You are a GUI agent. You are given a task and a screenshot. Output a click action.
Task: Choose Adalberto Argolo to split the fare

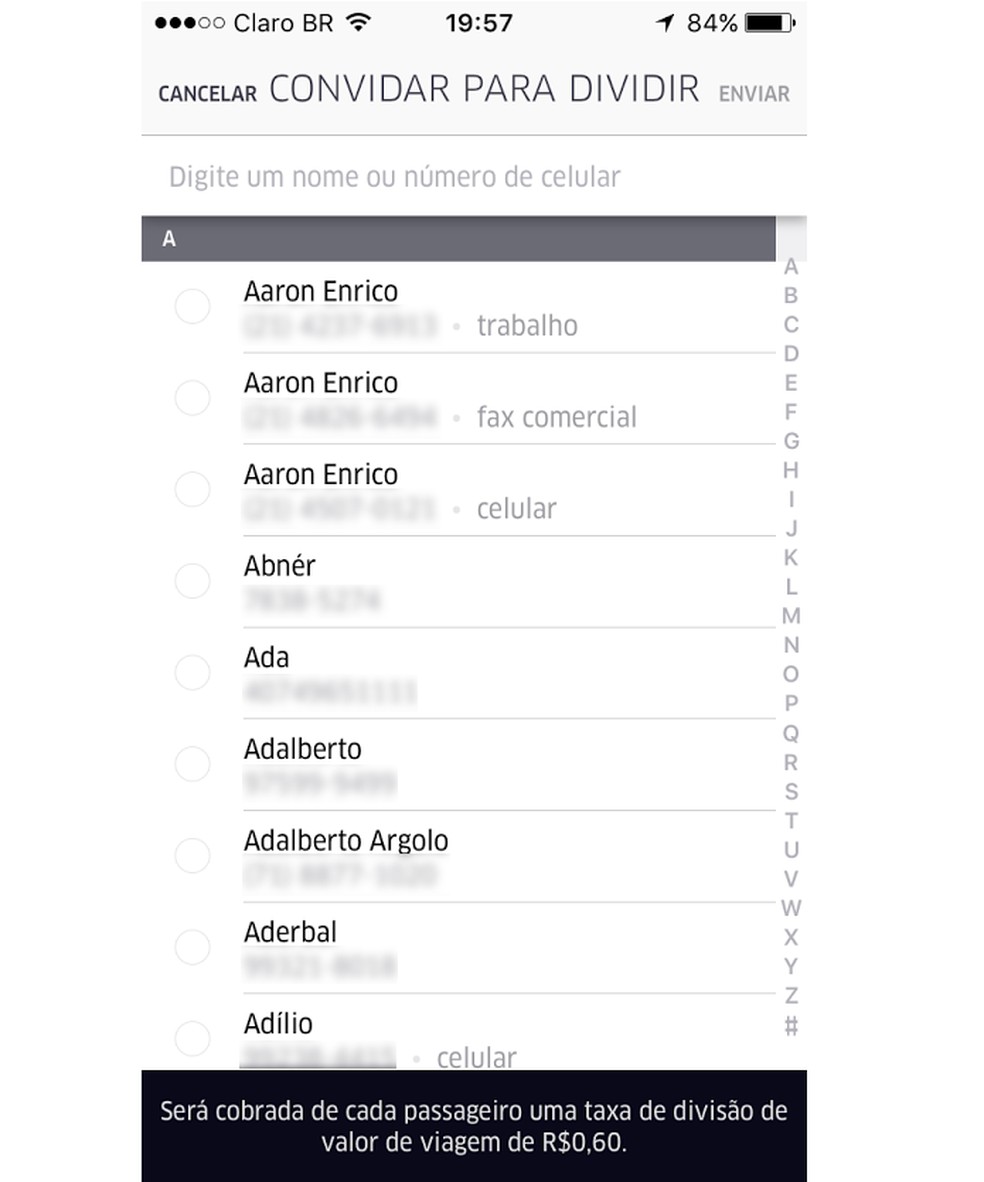[x=192, y=856]
